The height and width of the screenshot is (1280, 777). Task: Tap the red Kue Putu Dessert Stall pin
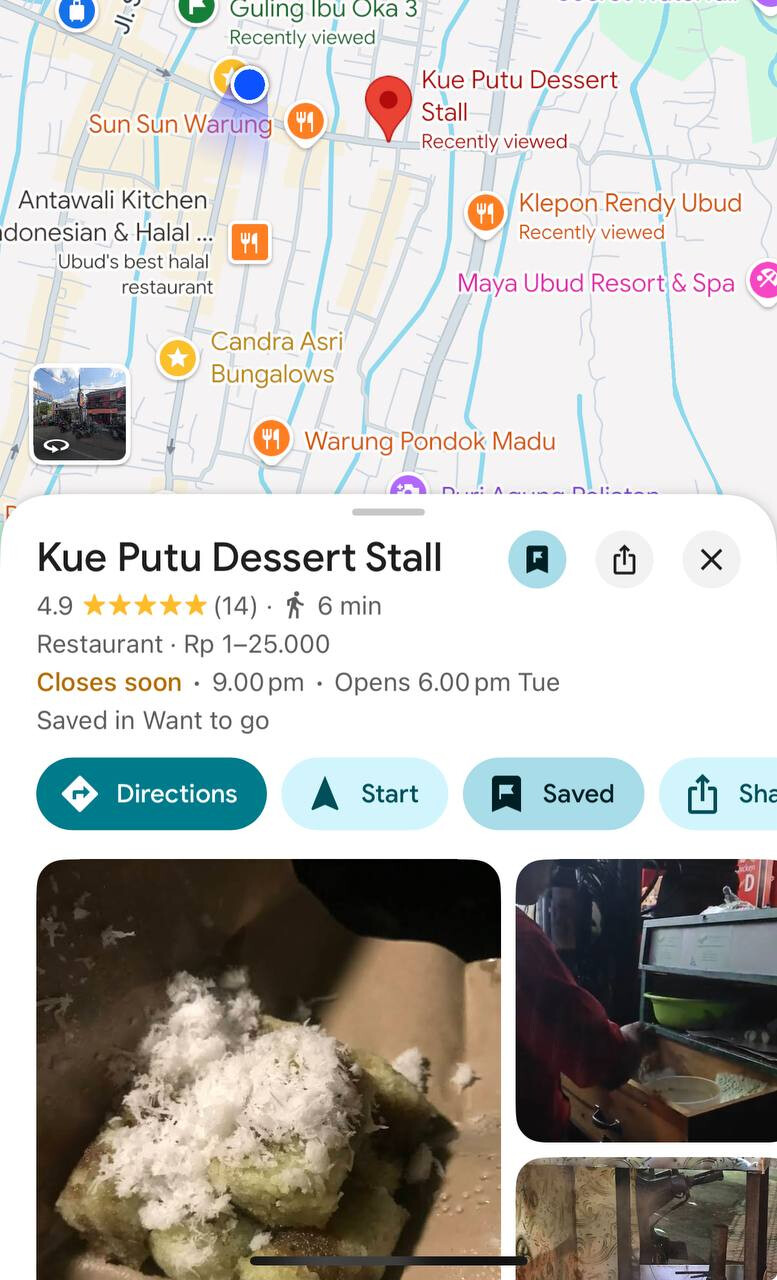388,106
